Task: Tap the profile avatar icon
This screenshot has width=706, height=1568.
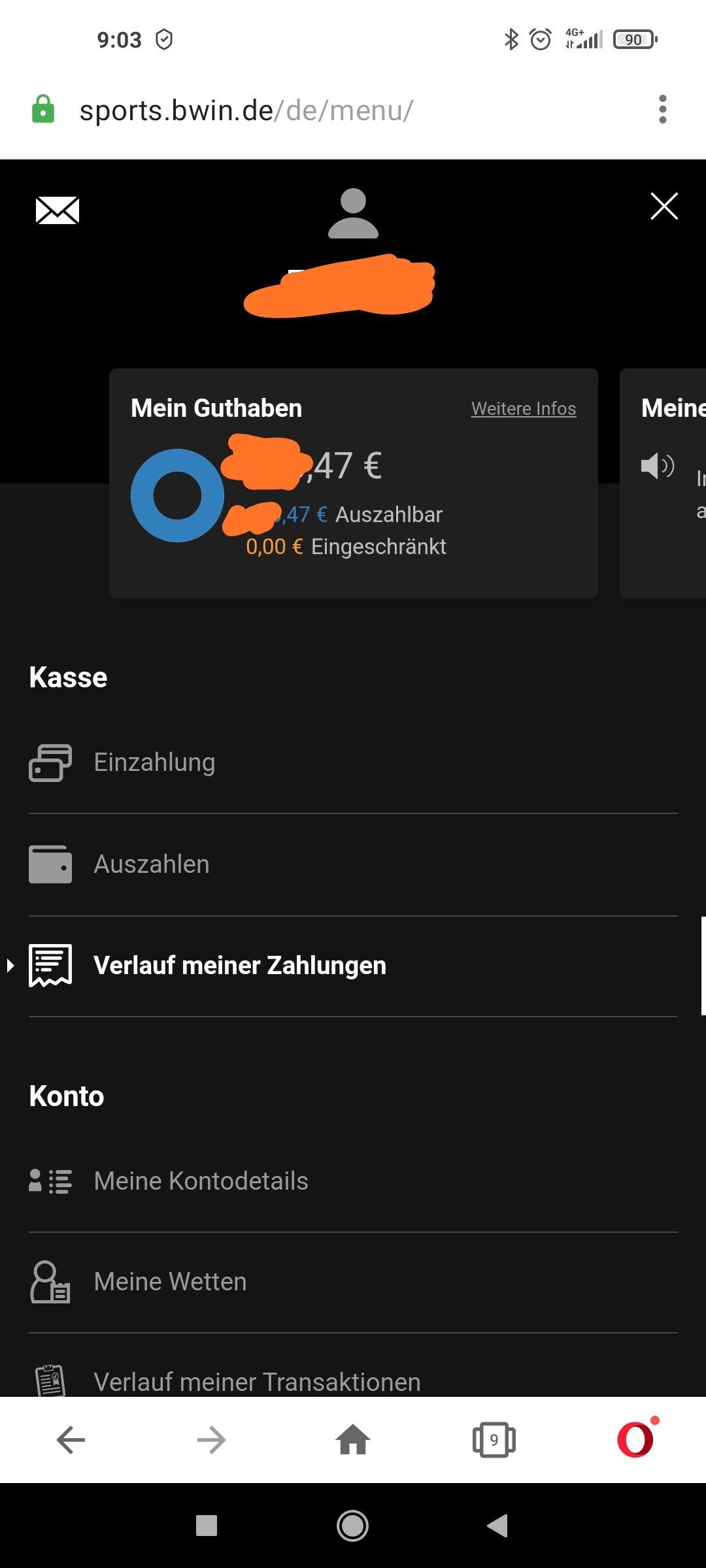Action: coord(353,214)
